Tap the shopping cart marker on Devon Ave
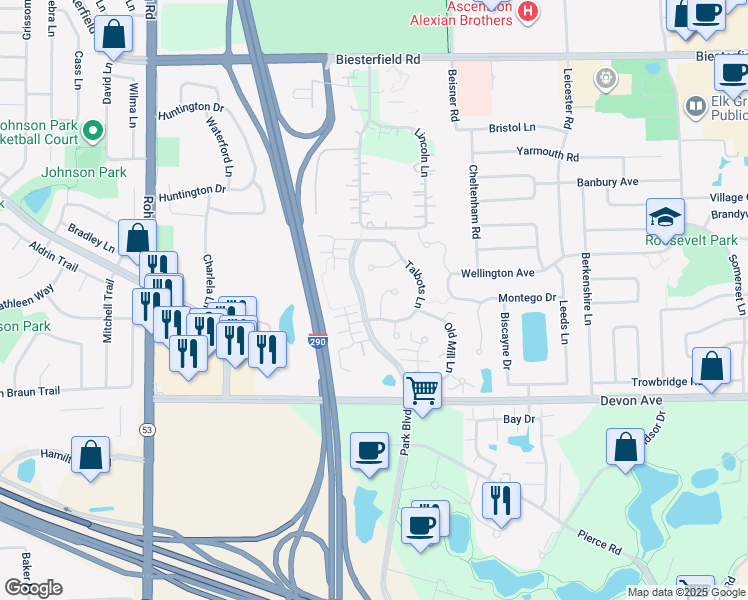 pos(423,390)
